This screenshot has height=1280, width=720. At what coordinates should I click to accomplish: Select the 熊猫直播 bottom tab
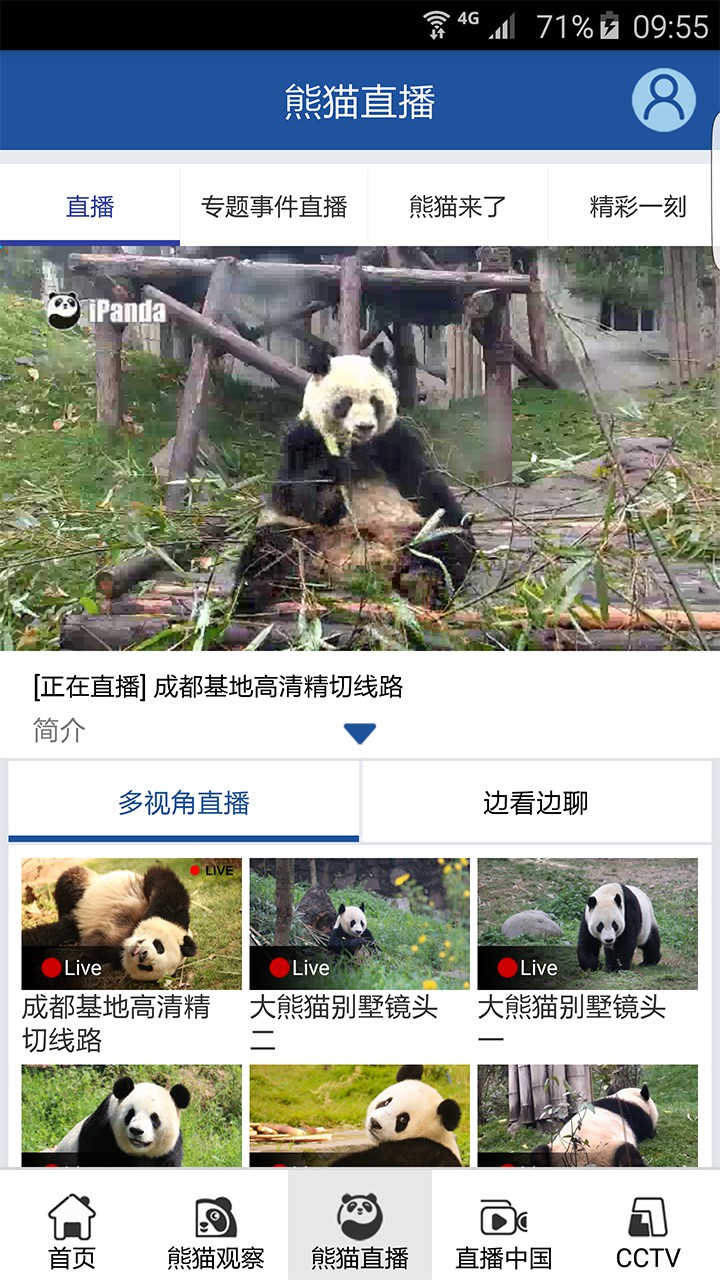click(360, 1228)
